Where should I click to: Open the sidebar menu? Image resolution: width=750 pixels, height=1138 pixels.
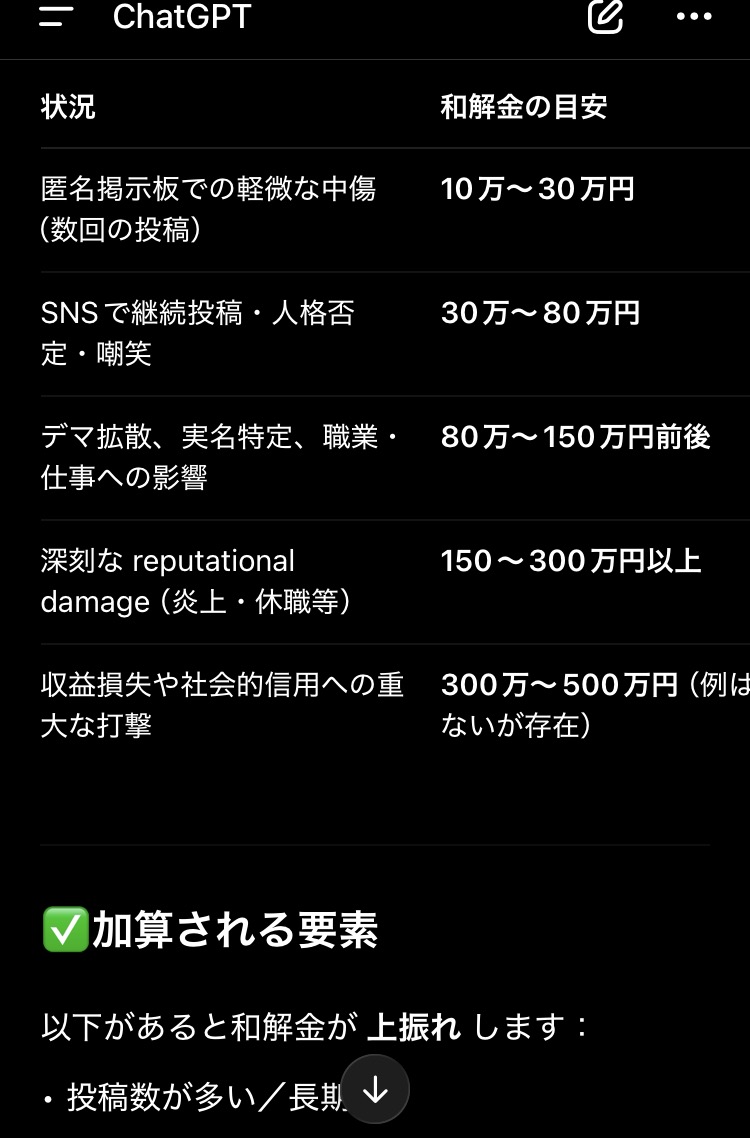[x=56, y=16]
